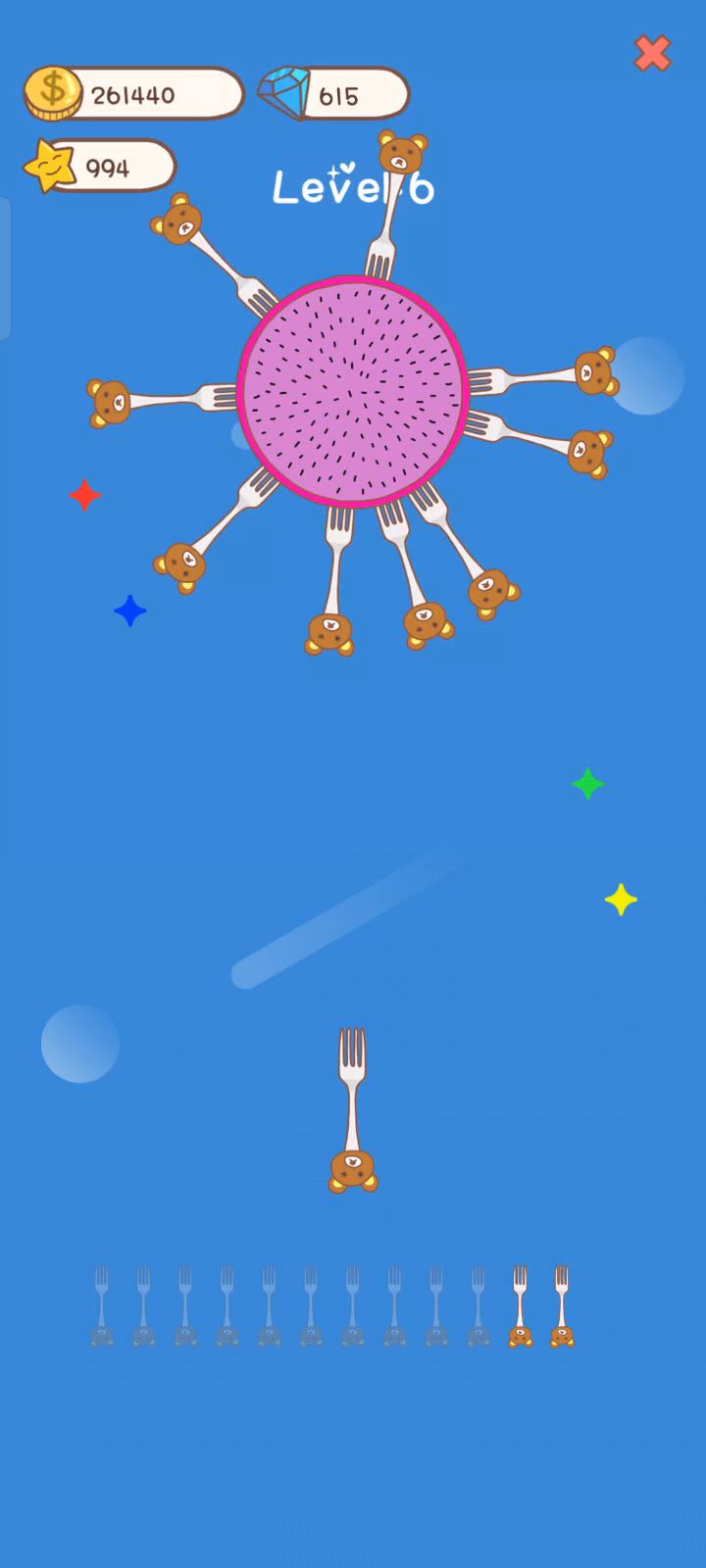
Task: Close the game with the red X
Action: pos(652,53)
